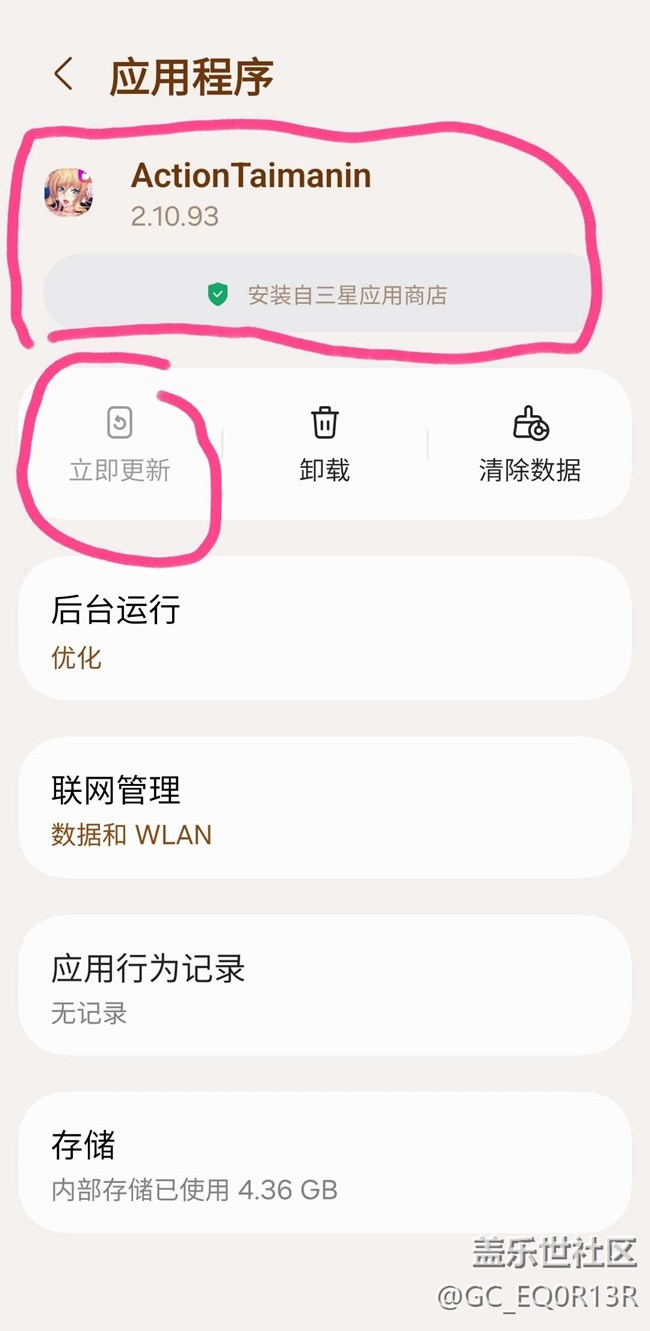The height and width of the screenshot is (1331, 650).
Task: View the 应用行为记录 log
Action: pos(325,986)
